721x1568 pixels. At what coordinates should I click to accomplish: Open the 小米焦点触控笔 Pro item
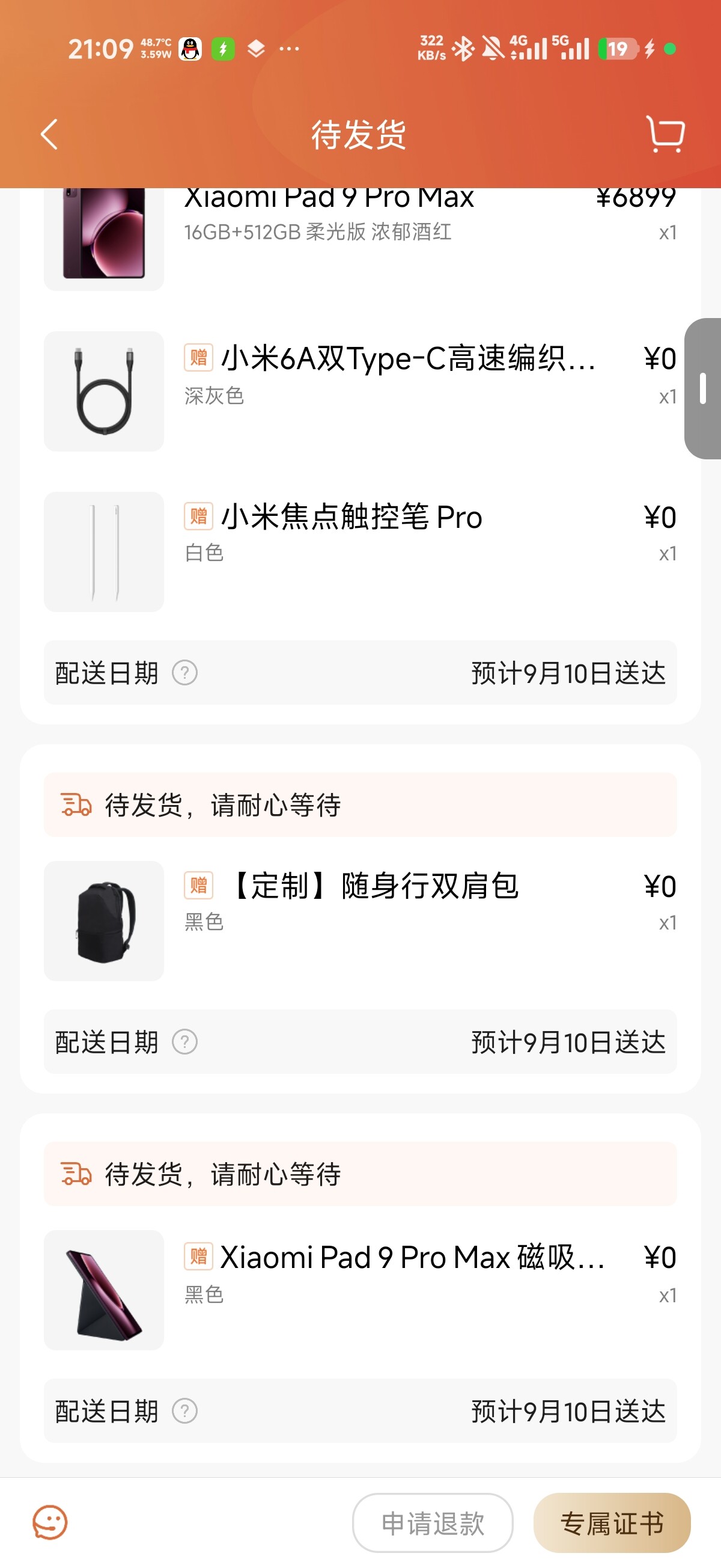point(360,551)
